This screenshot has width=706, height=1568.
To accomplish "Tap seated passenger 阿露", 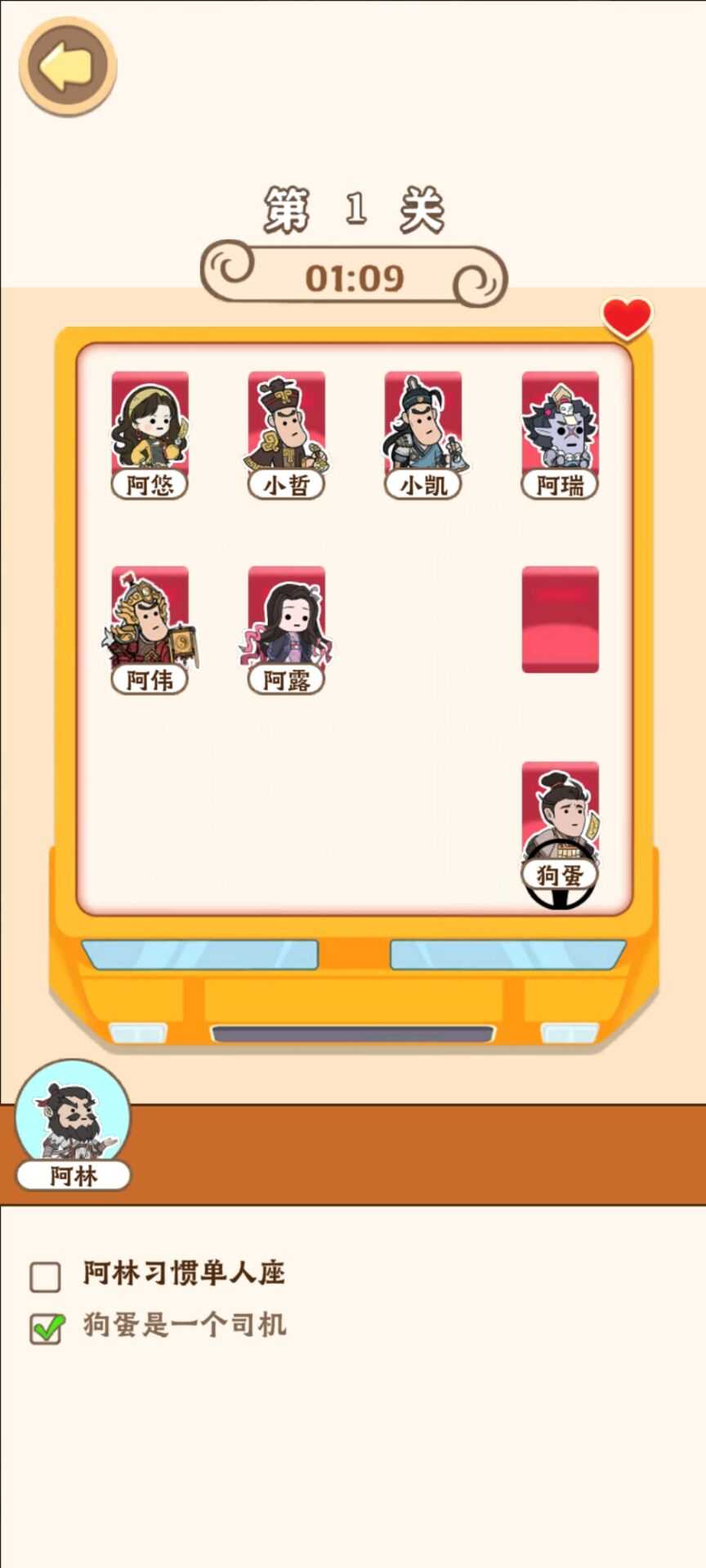I will tap(286, 627).
